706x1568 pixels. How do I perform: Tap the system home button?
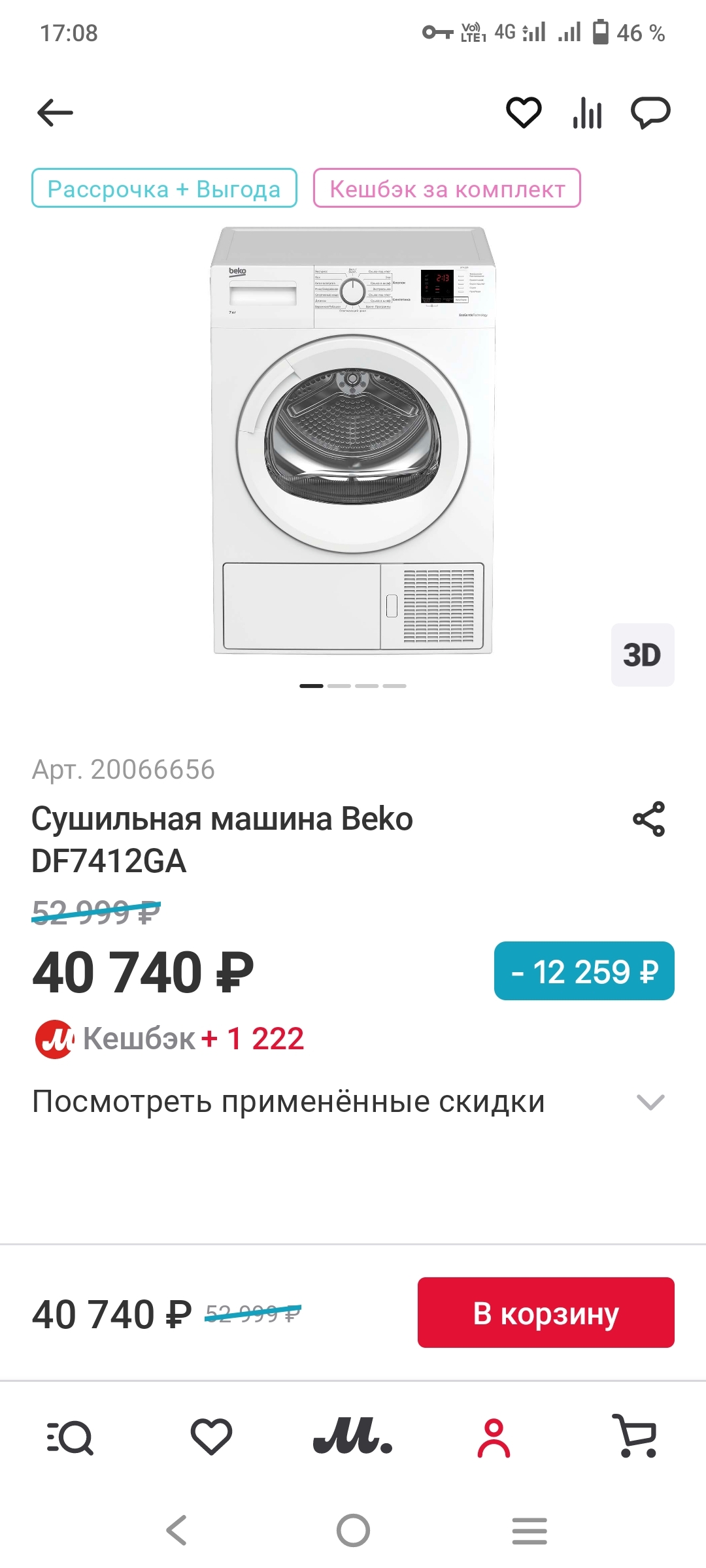click(x=353, y=1530)
